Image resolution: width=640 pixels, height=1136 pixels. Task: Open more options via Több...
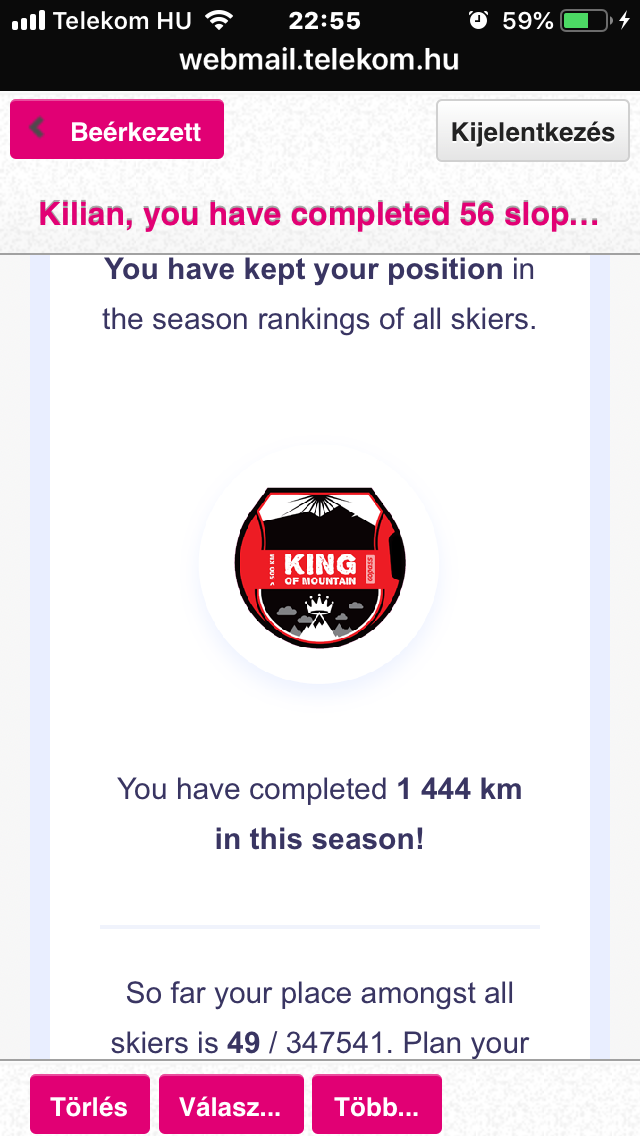coord(376,1105)
